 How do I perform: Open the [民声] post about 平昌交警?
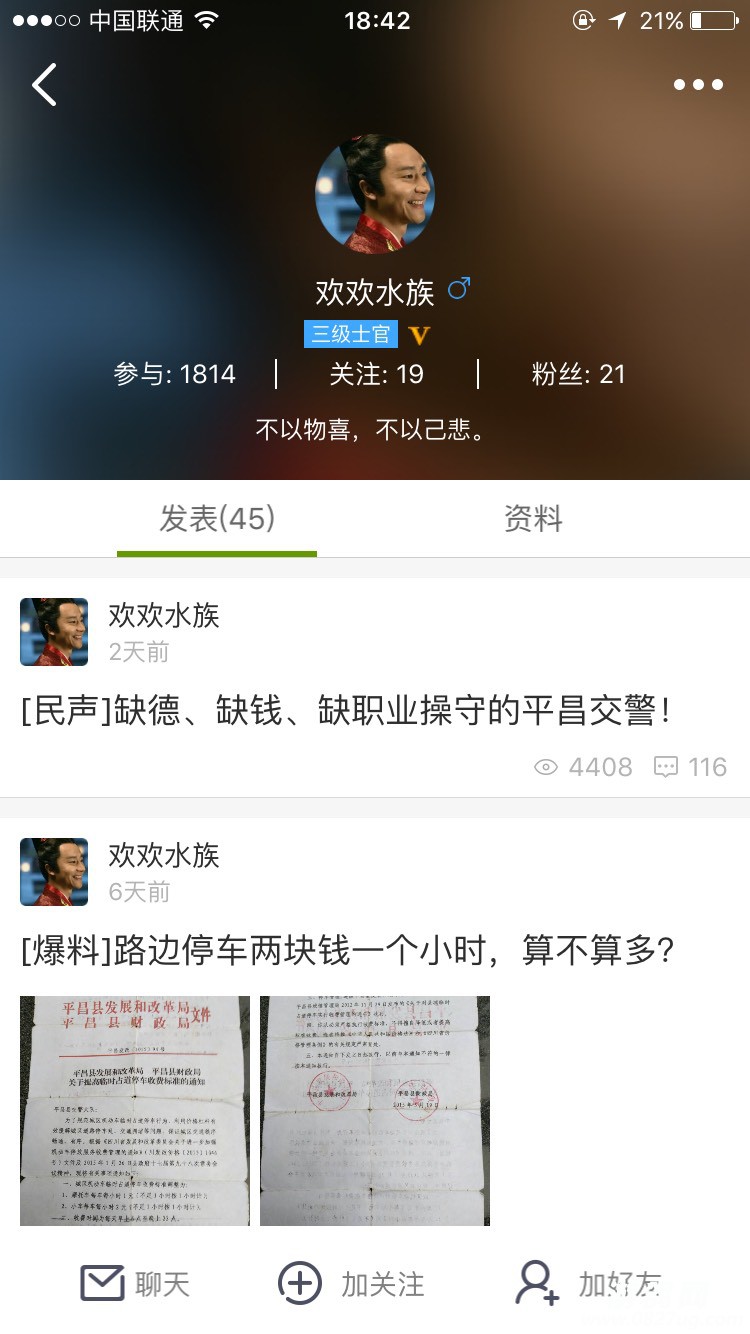pyautogui.click(x=345, y=712)
